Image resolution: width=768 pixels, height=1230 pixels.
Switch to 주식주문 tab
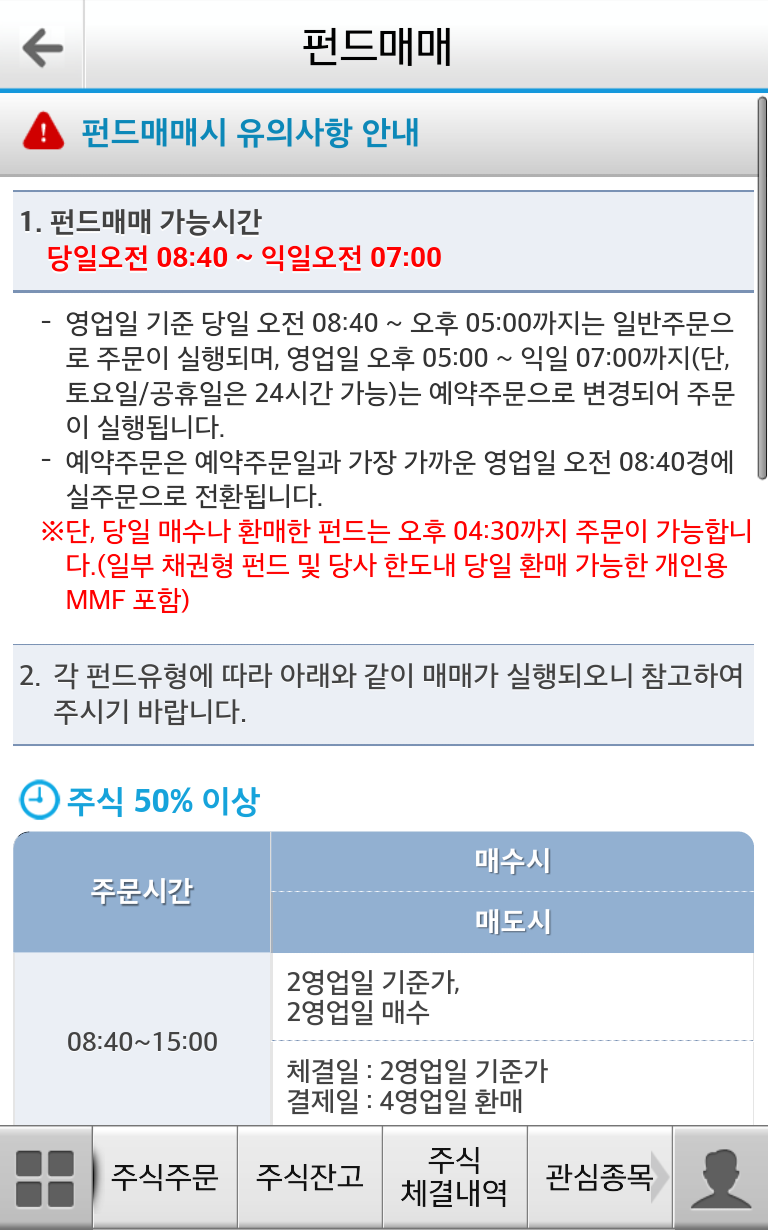pyautogui.click(x=165, y=1178)
